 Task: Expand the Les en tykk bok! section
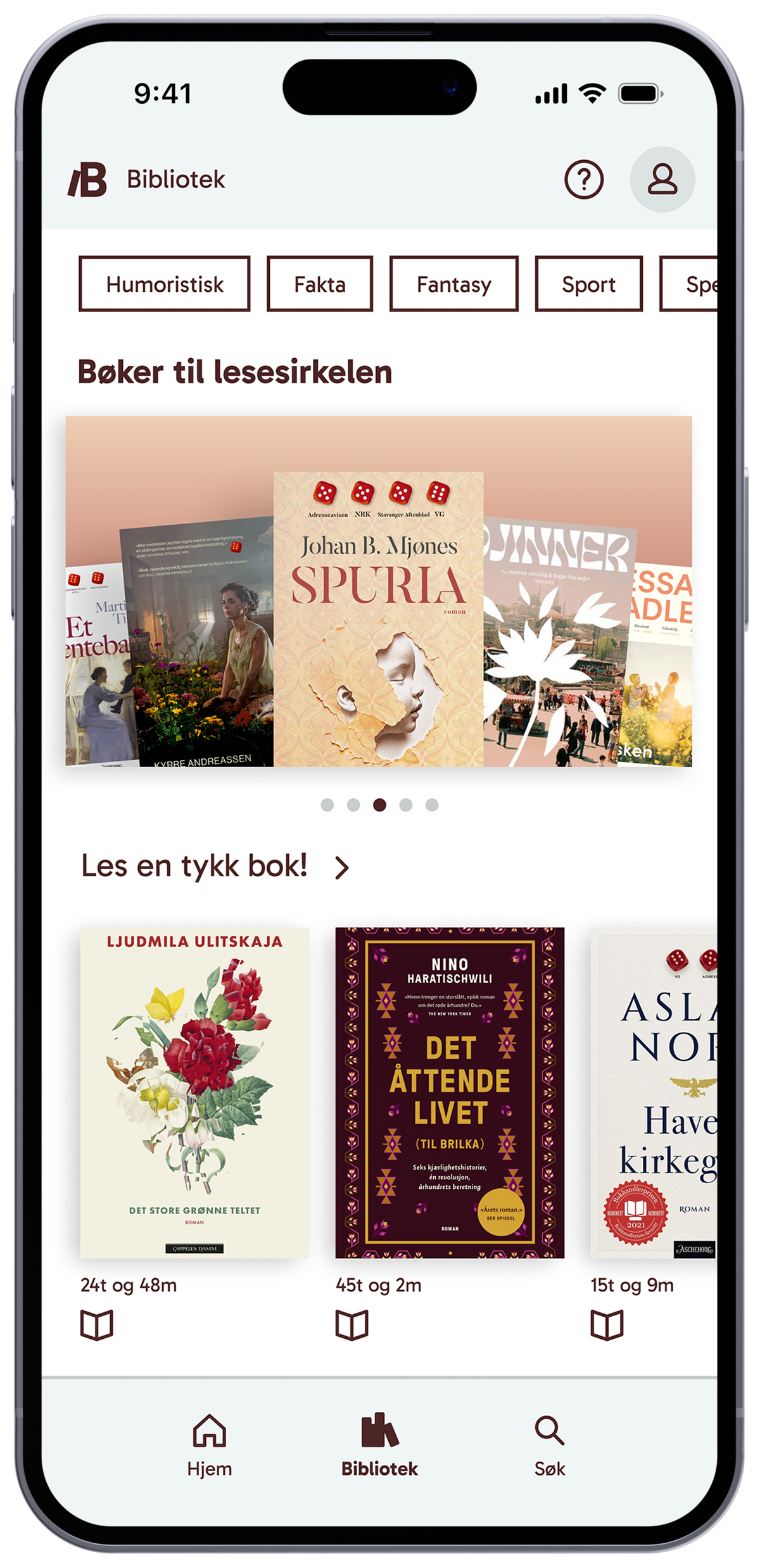click(x=342, y=867)
